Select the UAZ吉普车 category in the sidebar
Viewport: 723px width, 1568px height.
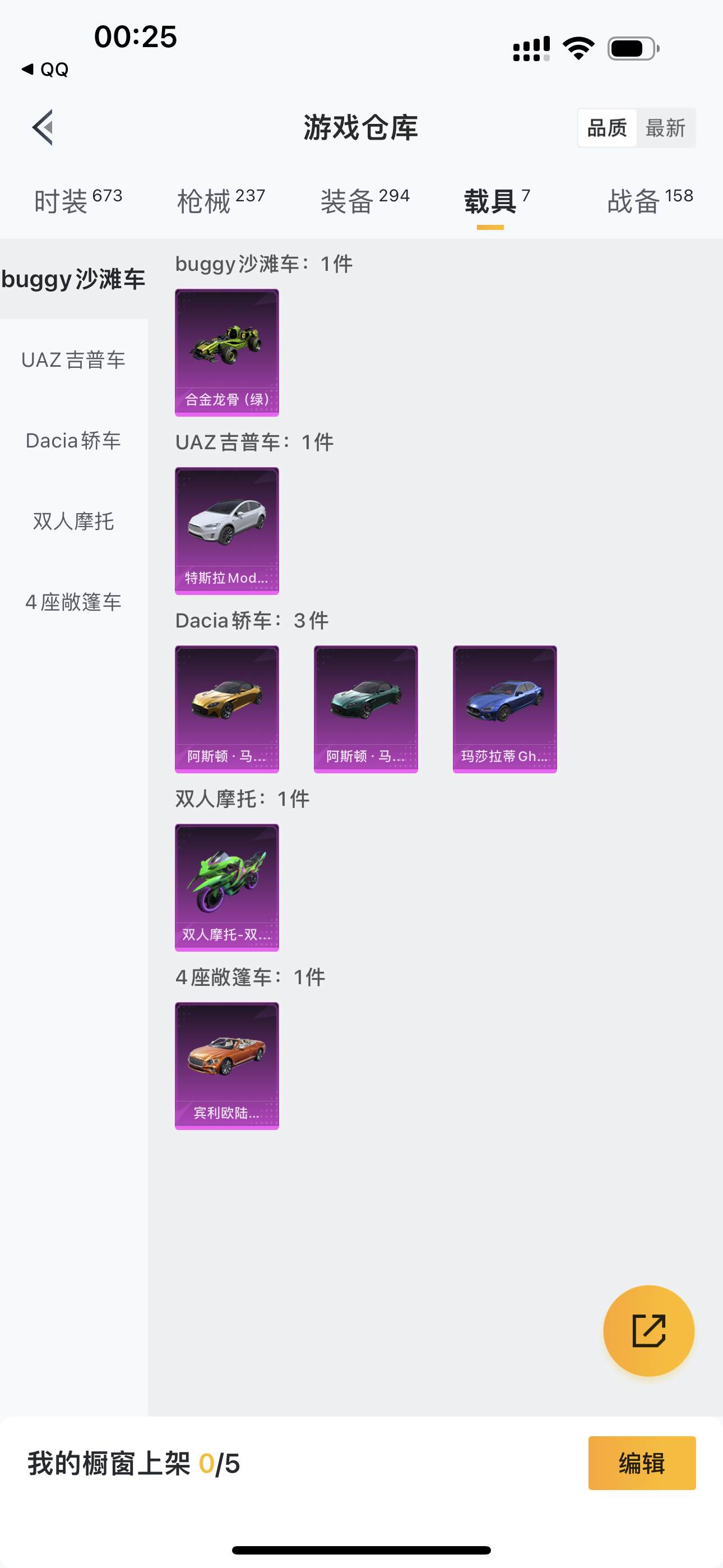[73, 359]
